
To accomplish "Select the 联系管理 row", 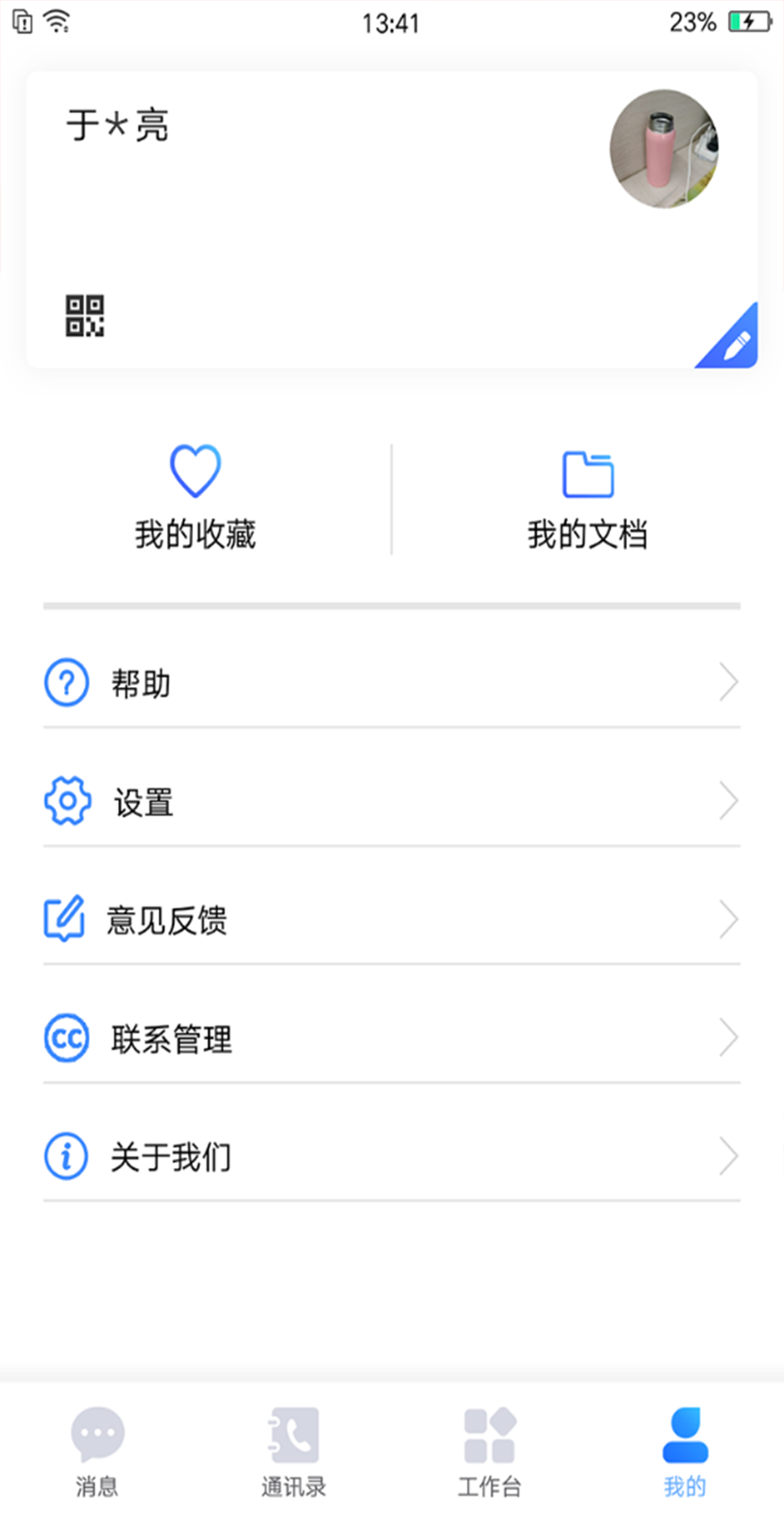I will (x=391, y=1039).
